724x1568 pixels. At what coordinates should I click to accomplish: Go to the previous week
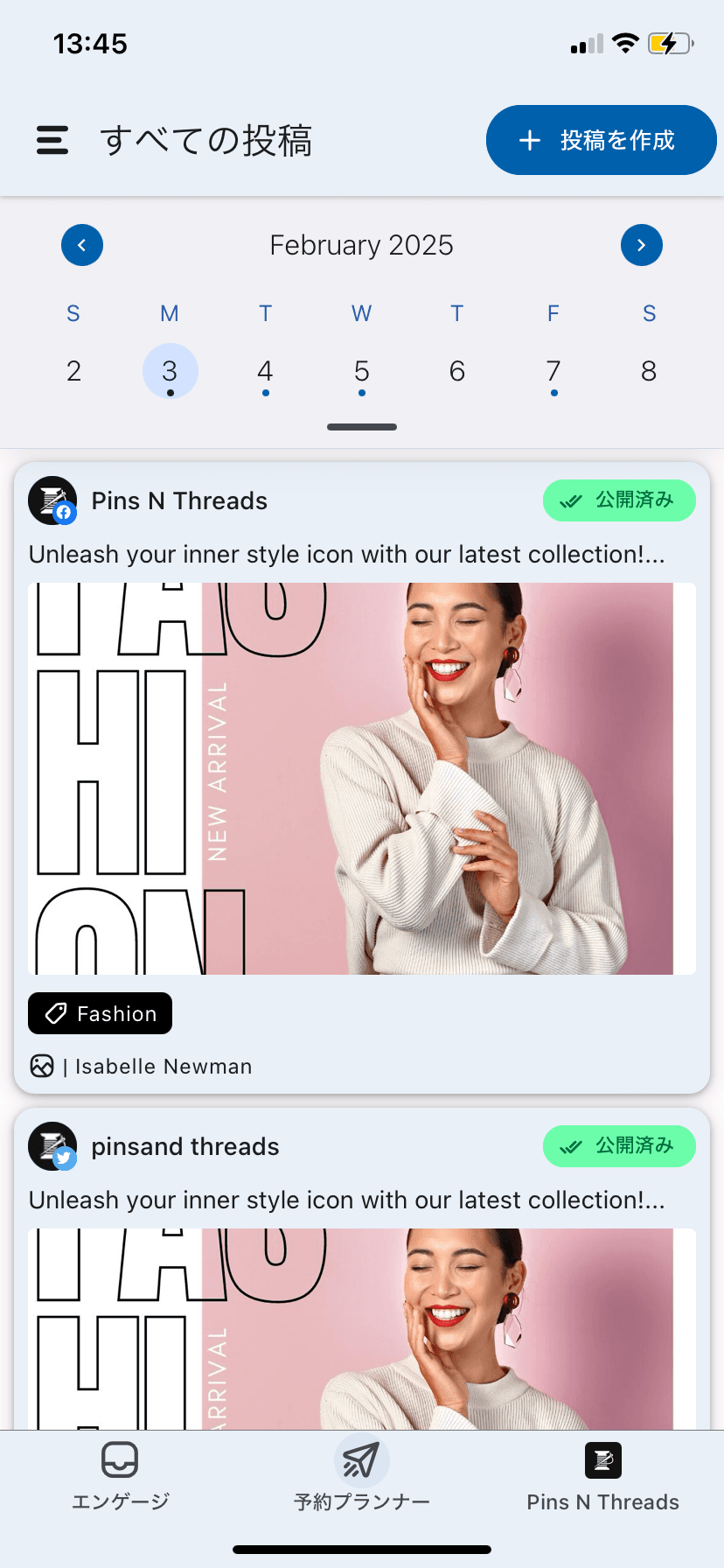pos(82,245)
